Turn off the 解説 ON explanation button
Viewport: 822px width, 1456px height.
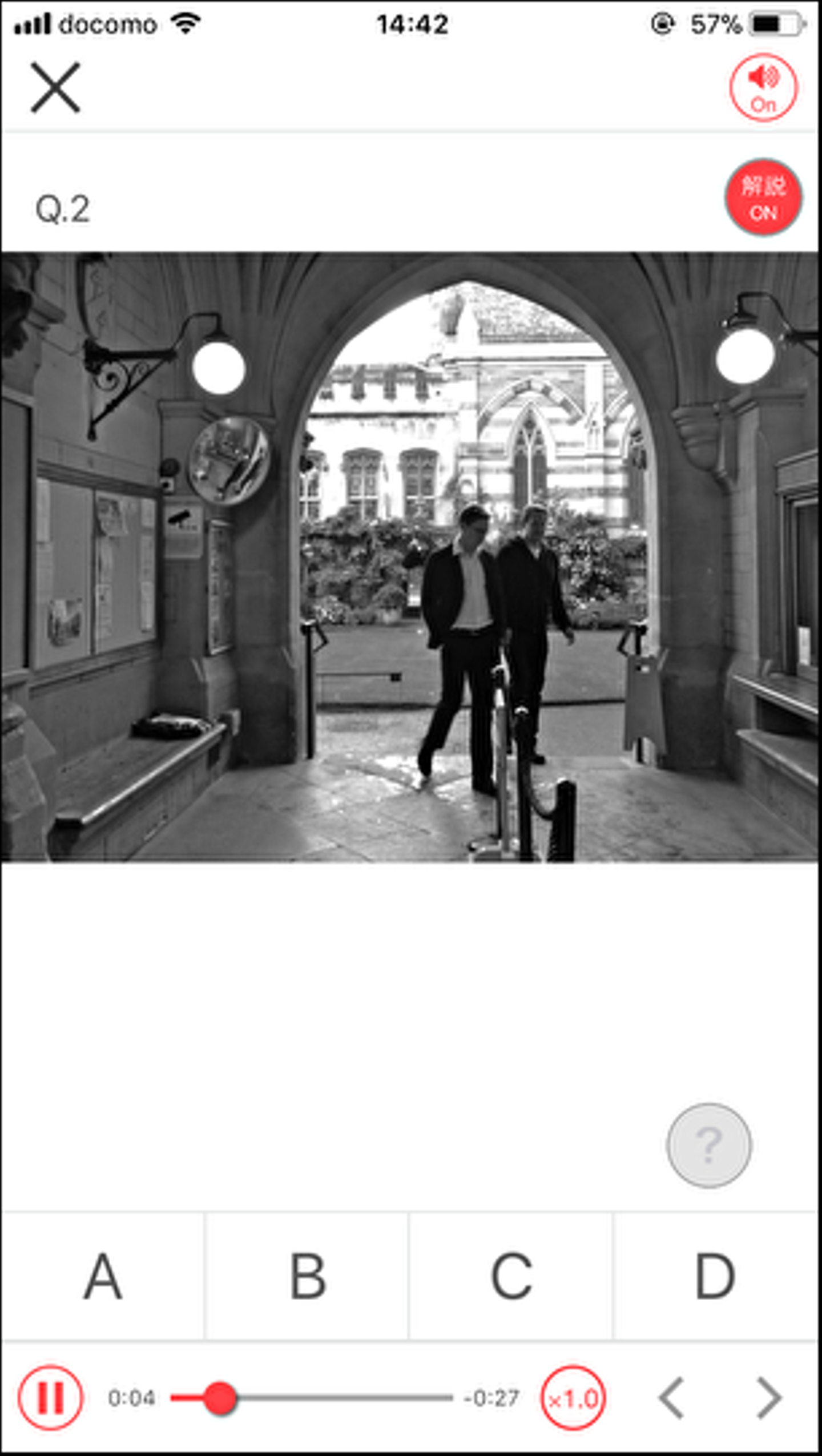coord(763,197)
